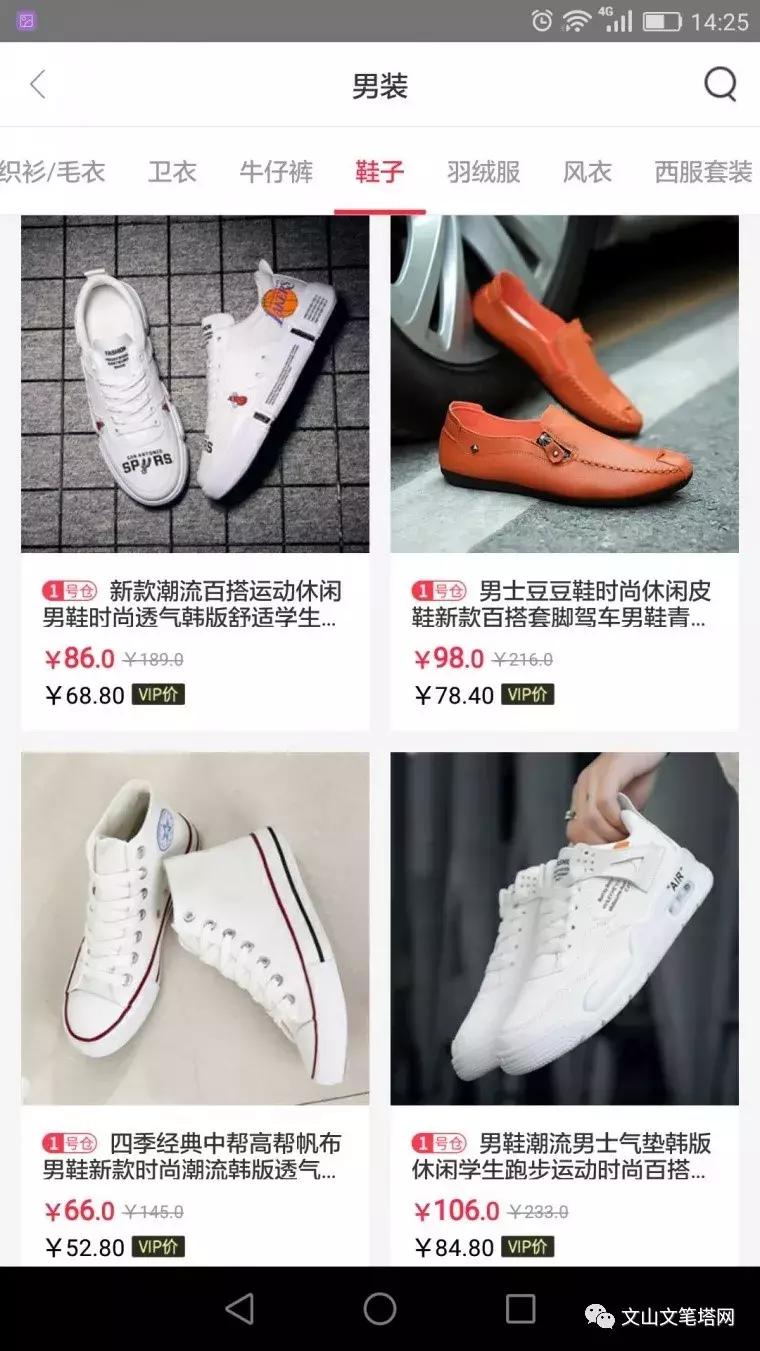760x1351 pixels.
Task: Tap the Android home circle button
Action: pyautogui.click(x=378, y=1307)
